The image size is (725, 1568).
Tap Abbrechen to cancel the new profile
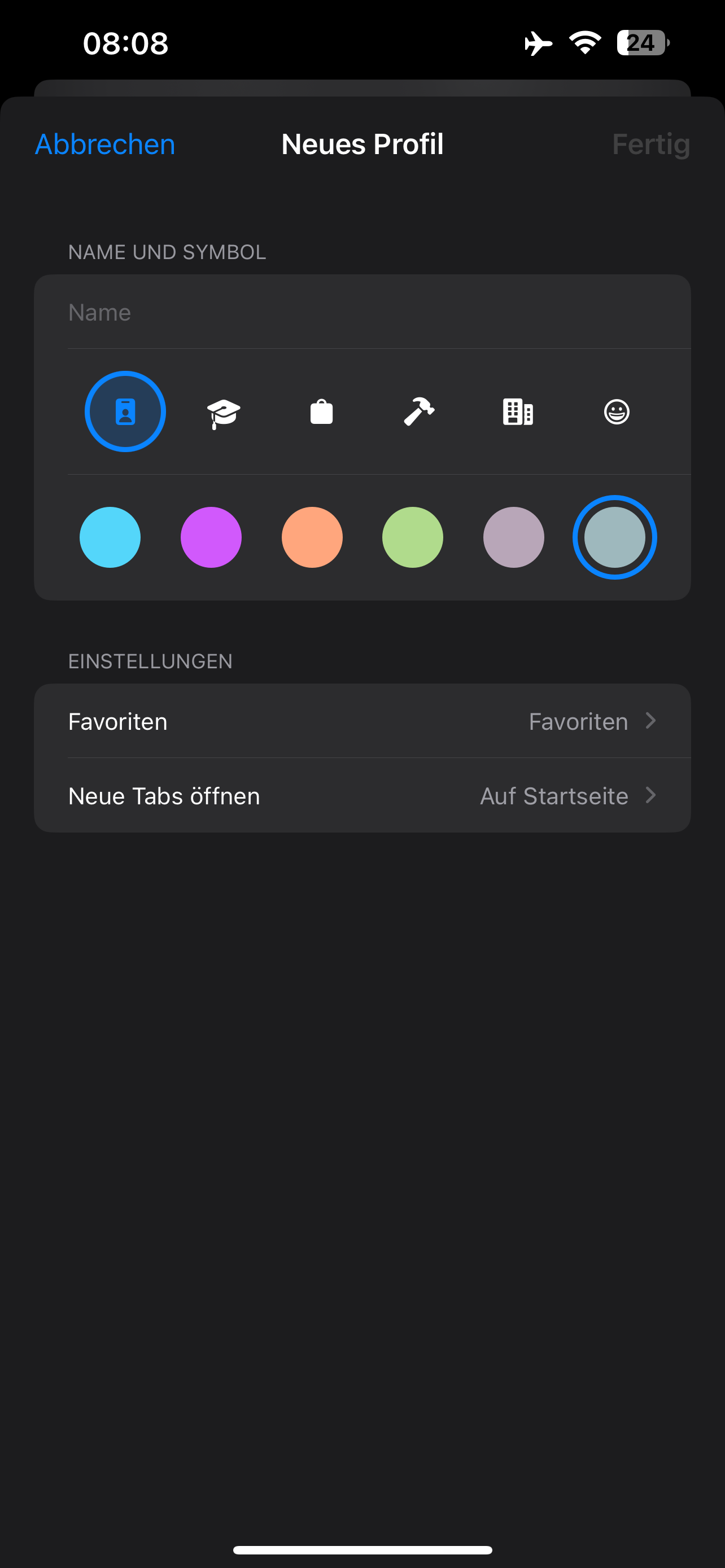pyautogui.click(x=106, y=144)
